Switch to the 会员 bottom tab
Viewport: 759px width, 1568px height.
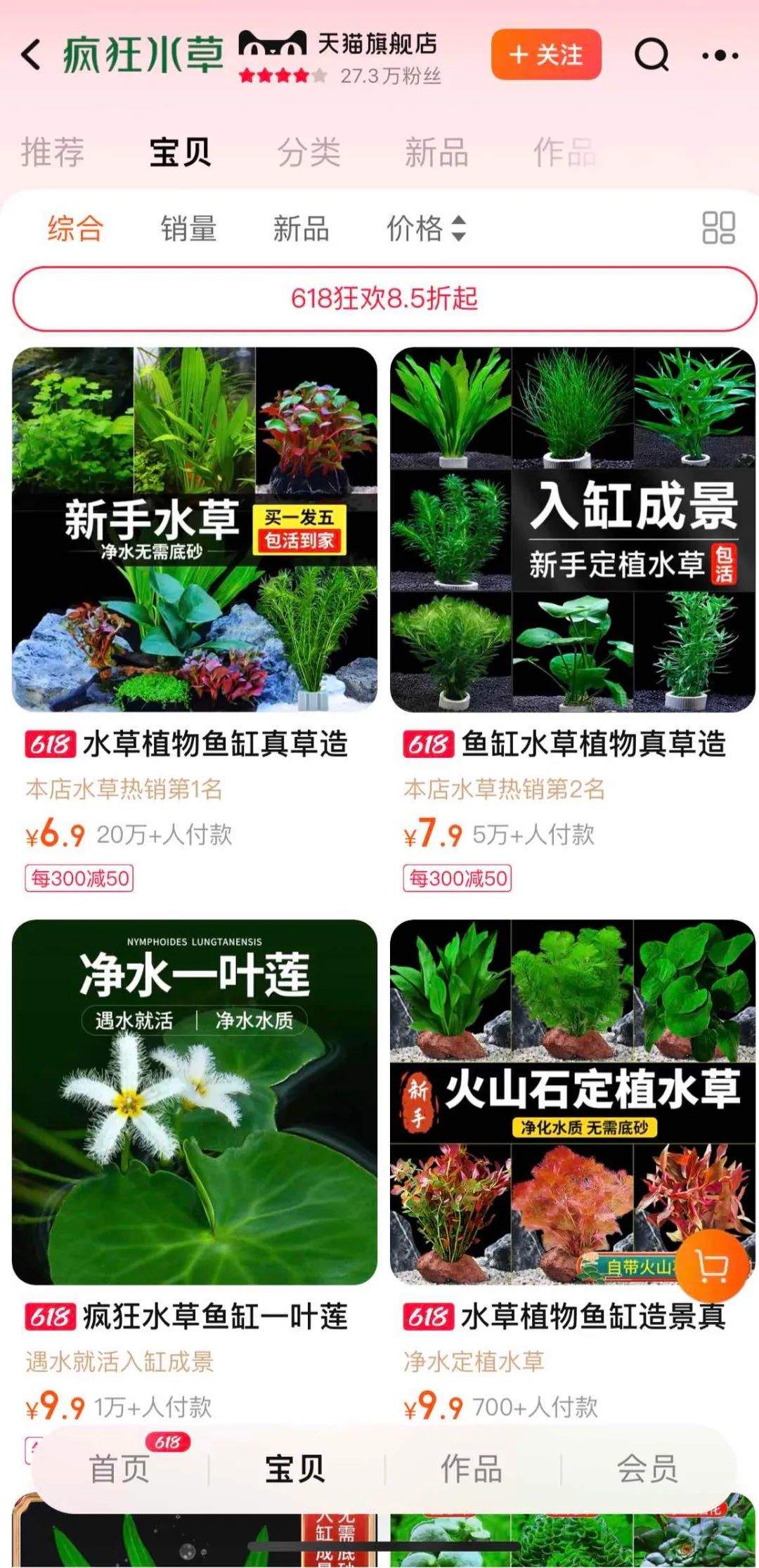pyautogui.click(x=647, y=1468)
